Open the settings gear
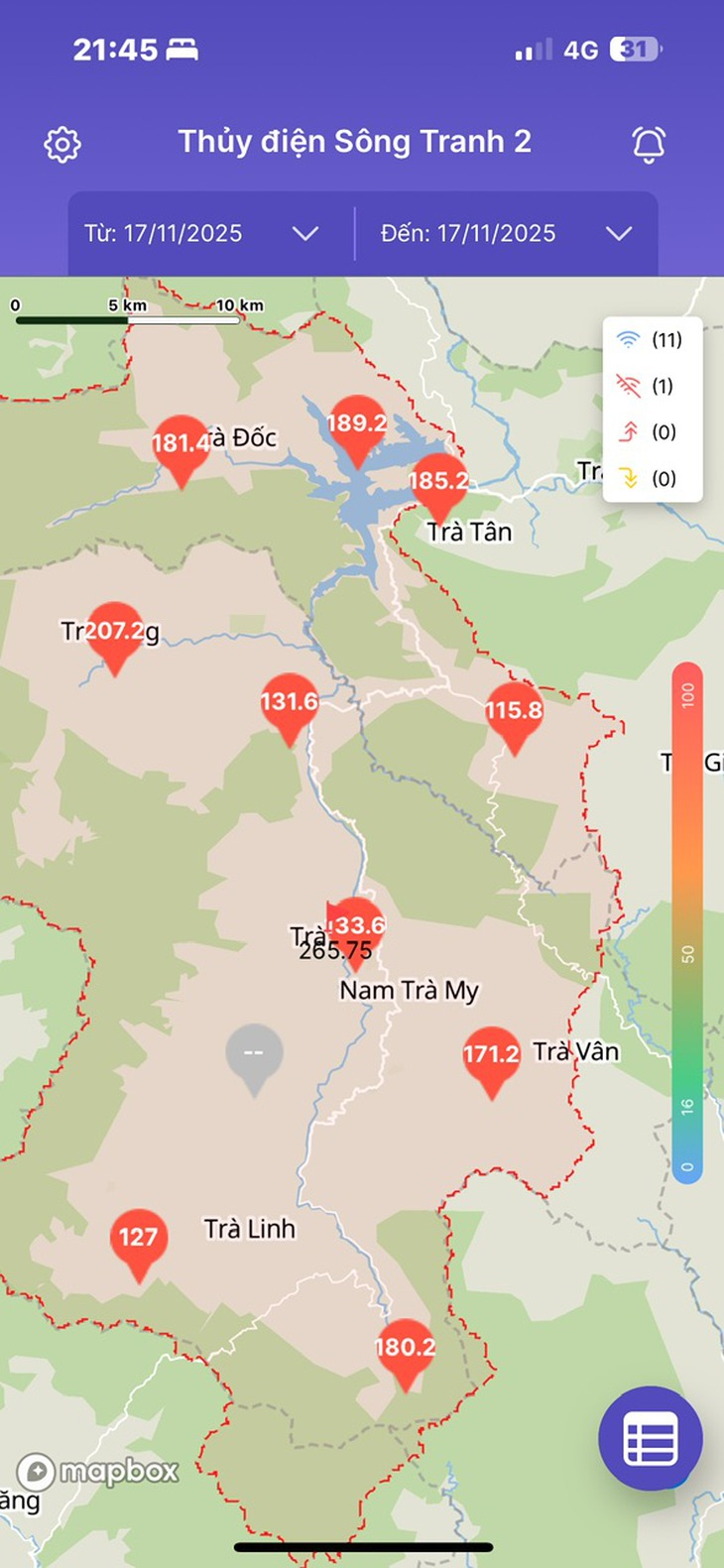This screenshot has width=724, height=1568. pos(62,145)
